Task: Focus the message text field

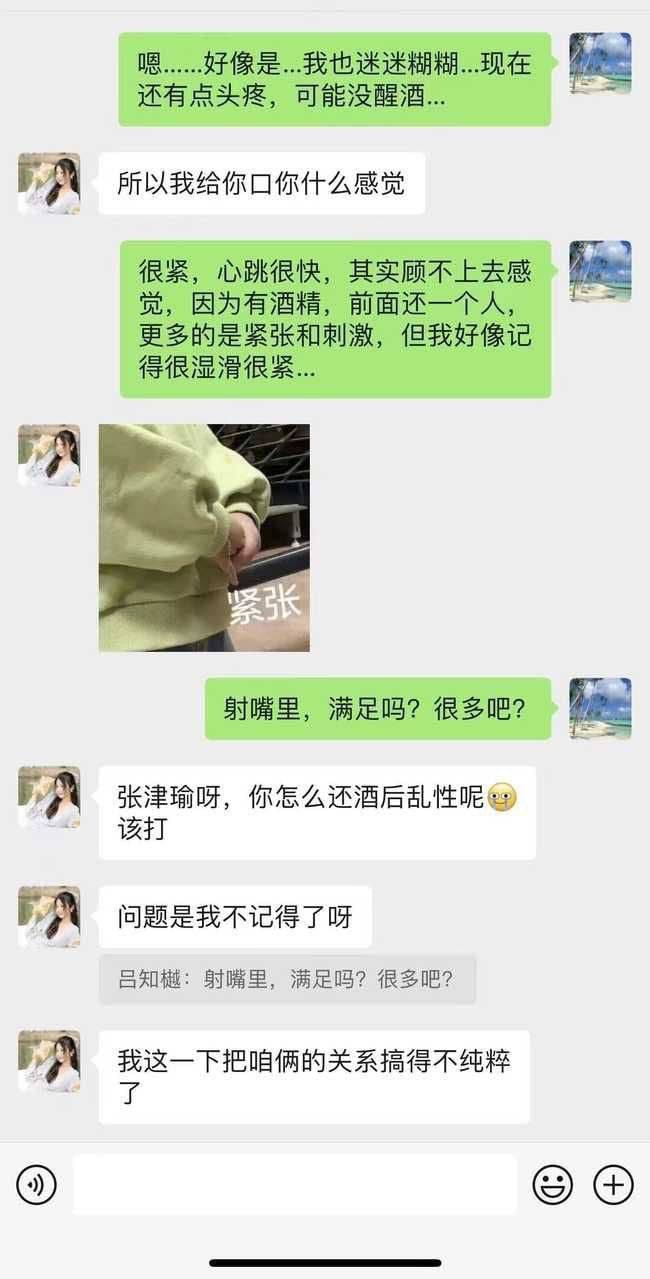Action: click(294, 1185)
